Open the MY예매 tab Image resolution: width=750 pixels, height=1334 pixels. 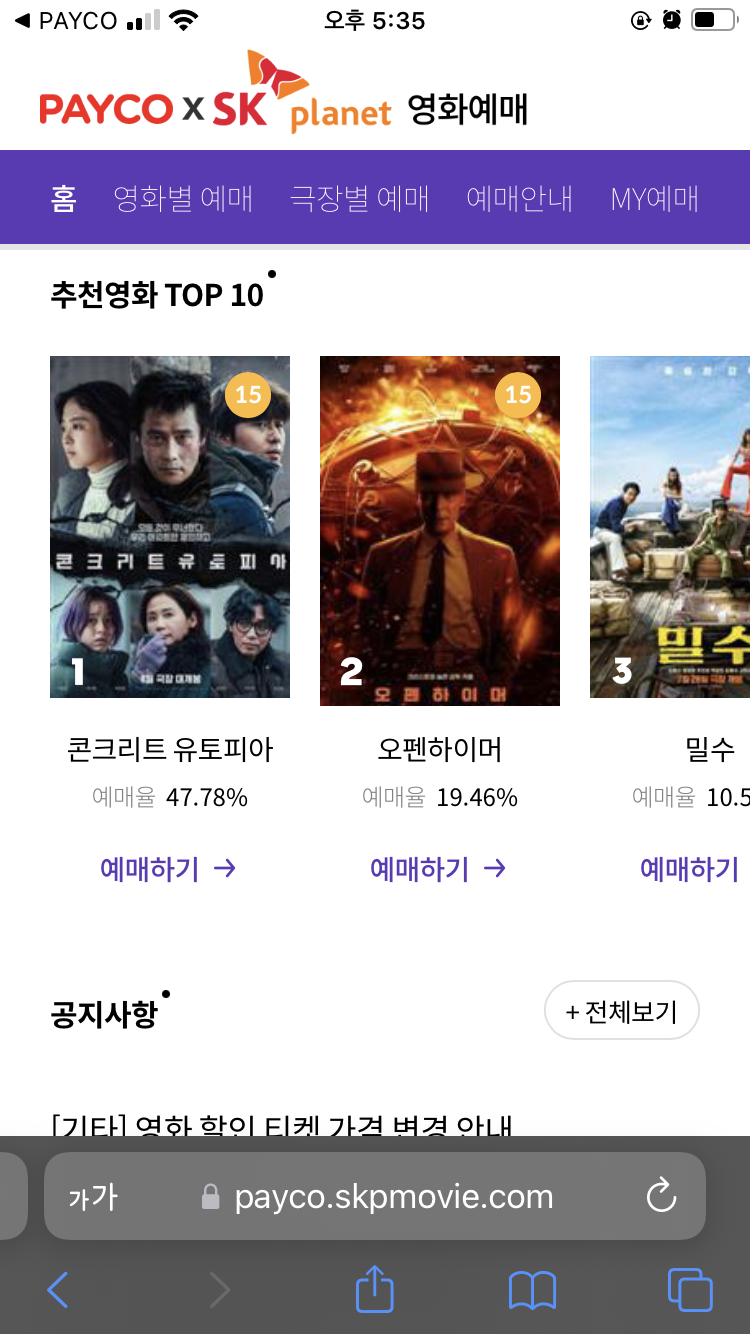click(654, 198)
